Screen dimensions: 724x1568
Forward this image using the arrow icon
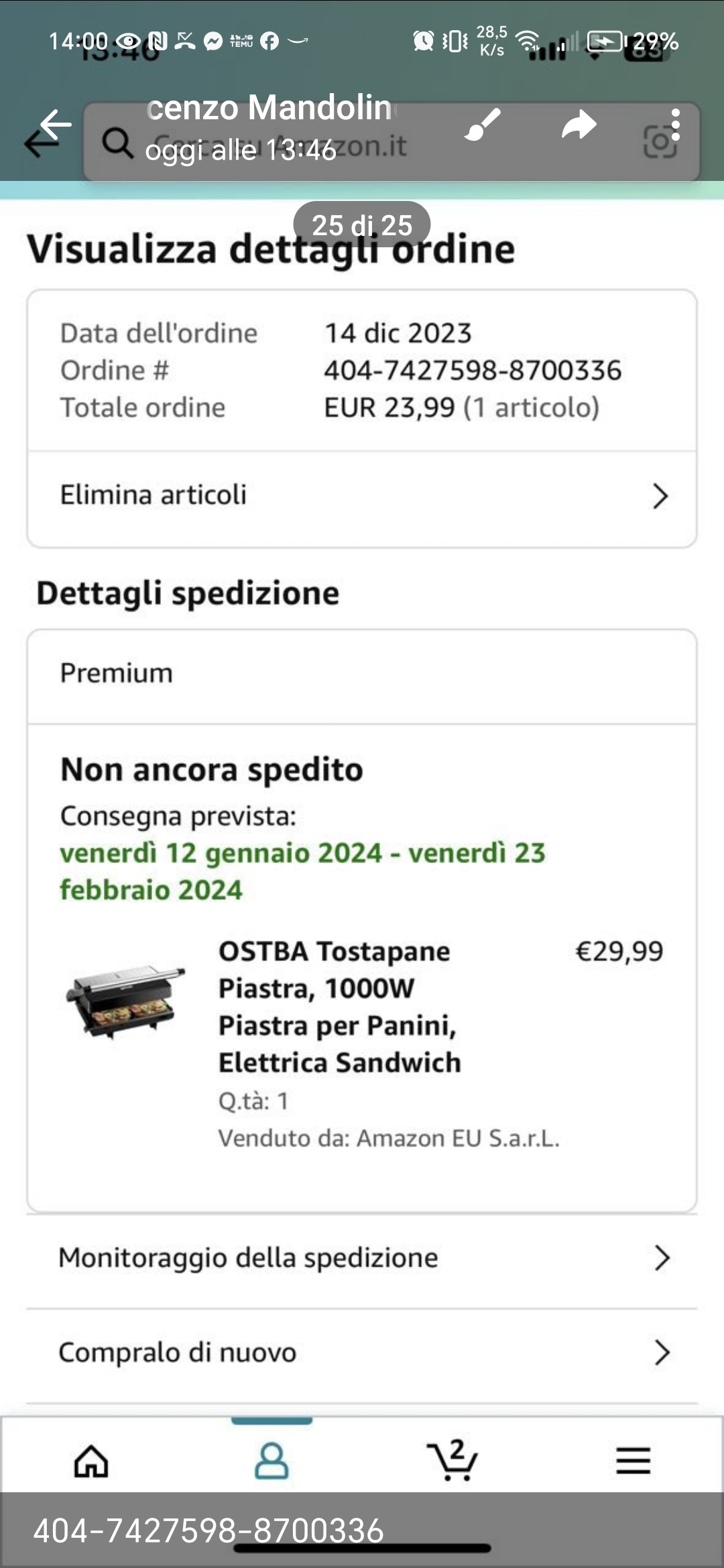(x=579, y=125)
